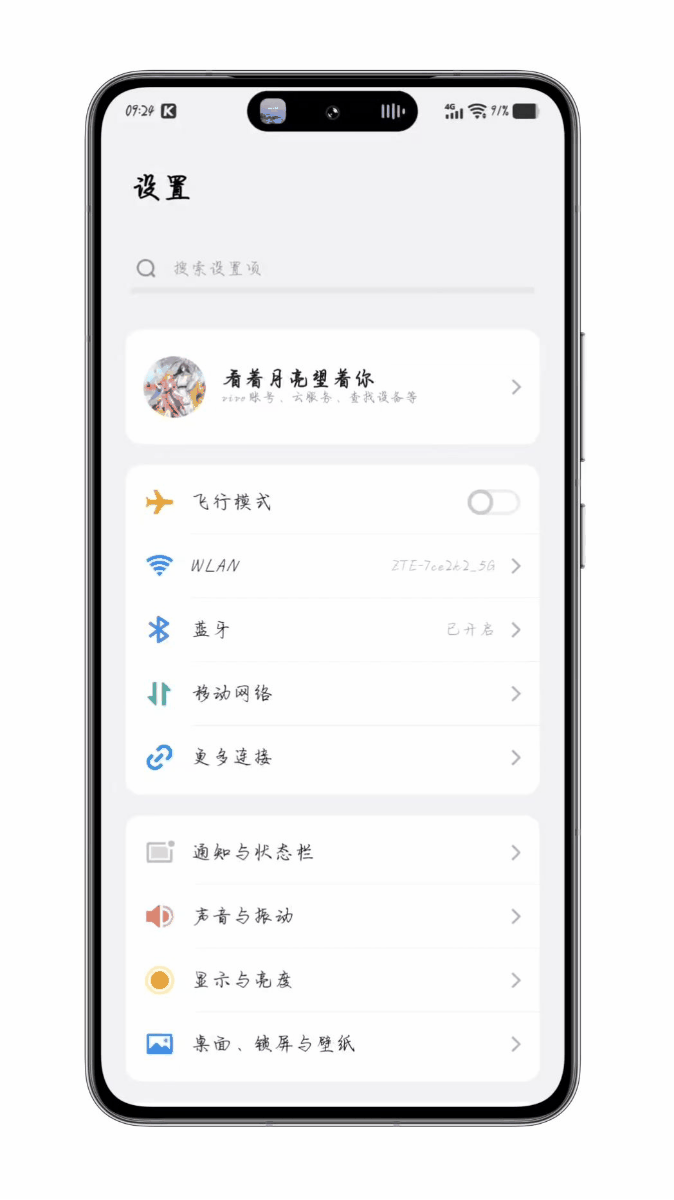The width and height of the screenshot is (674, 1200).
Task: Open home, lock screen and wallpaper (桌面、锁屏与壁纸)
Action: pyautogui.click(x=332, y=1044)
